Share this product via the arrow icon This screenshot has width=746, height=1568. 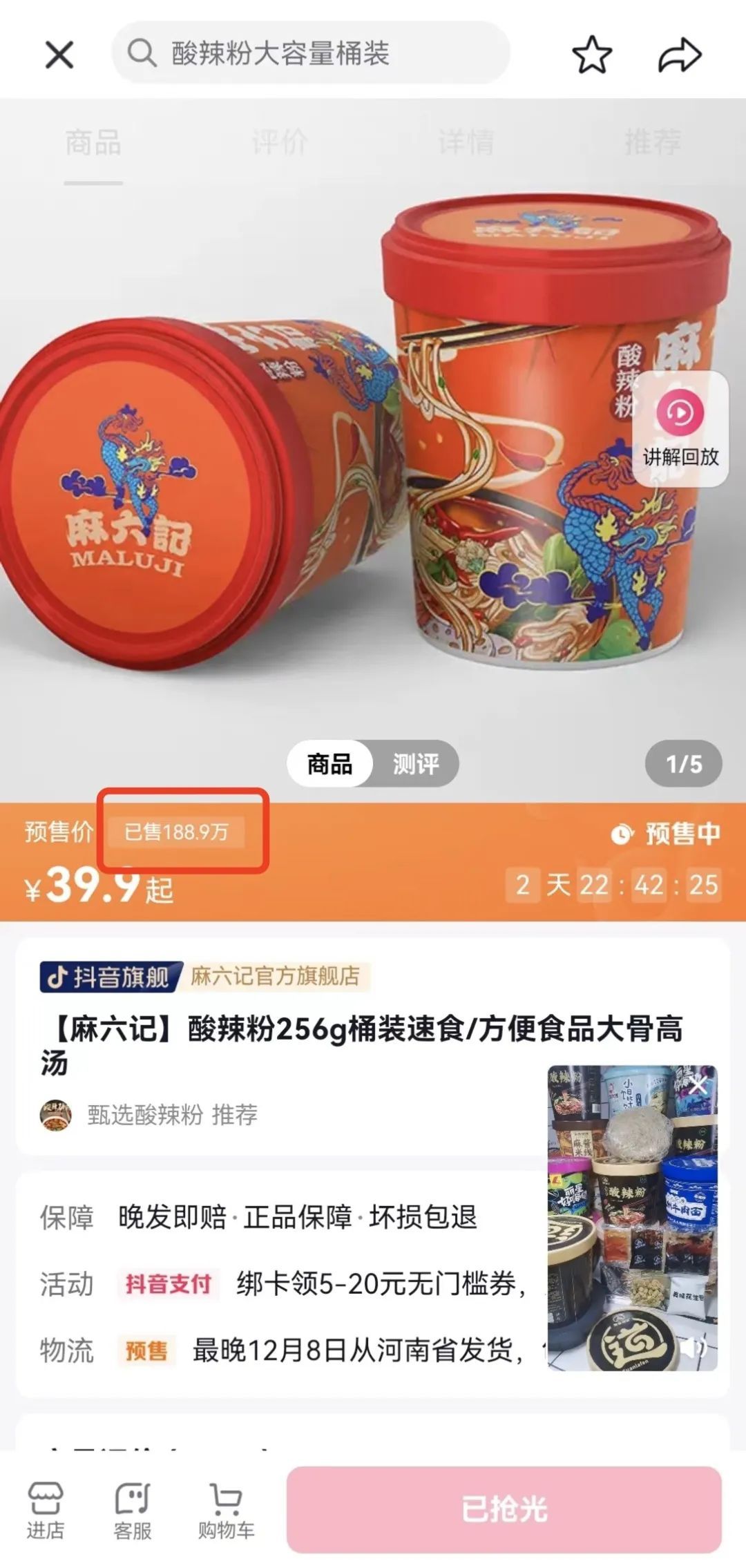[680, 55]
